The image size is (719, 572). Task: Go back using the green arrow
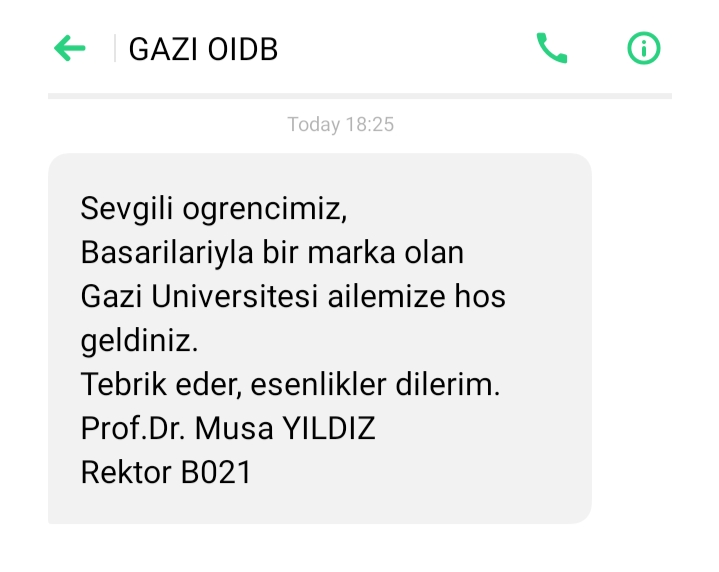(x=69, y=48)
